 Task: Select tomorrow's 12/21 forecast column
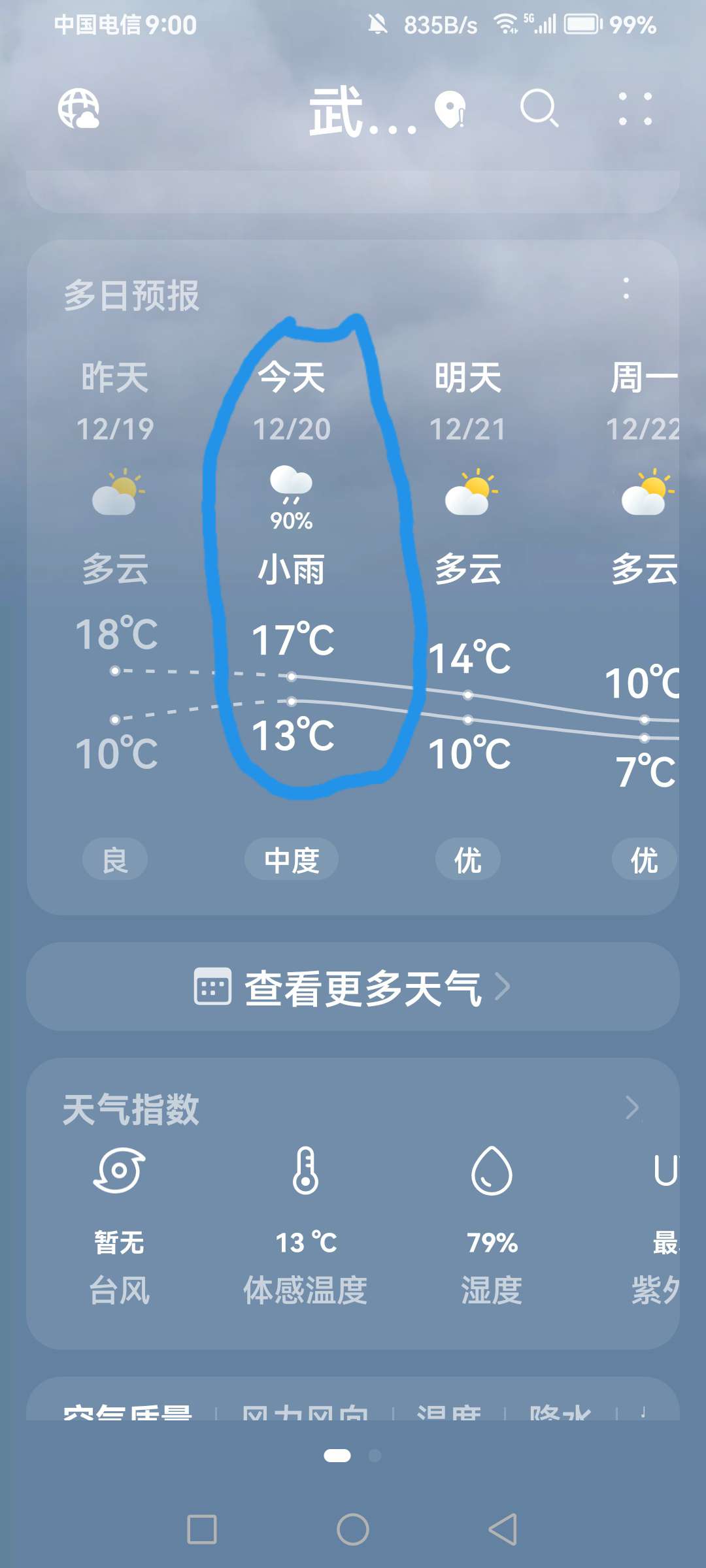[468, 562]
